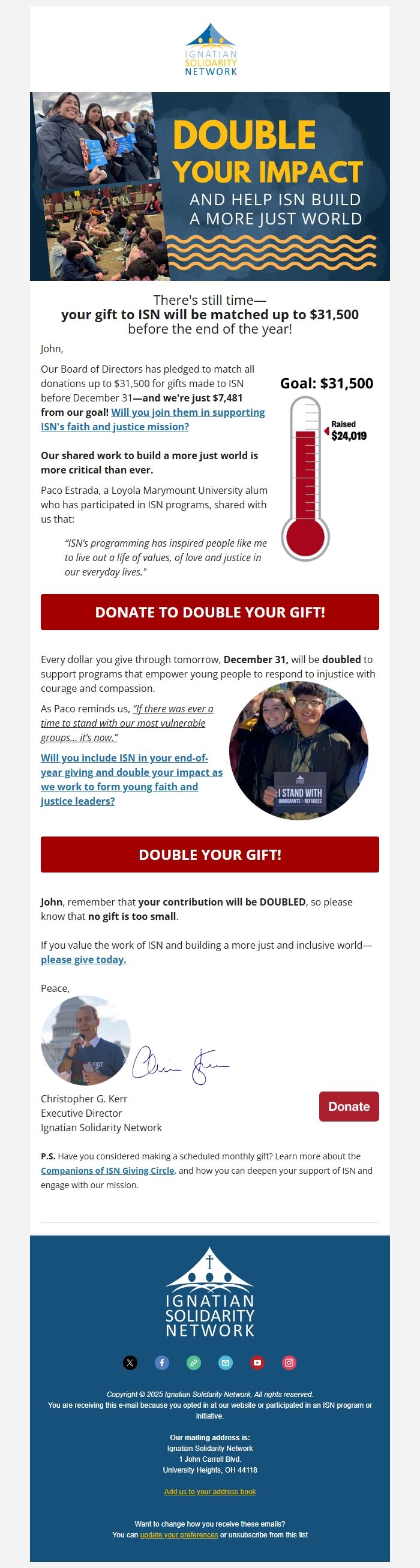Open the 'Will you join them in supporting' link
The width and height of the screenshot is (420, 1568).
pyautogui.click(x=187, y=412)
